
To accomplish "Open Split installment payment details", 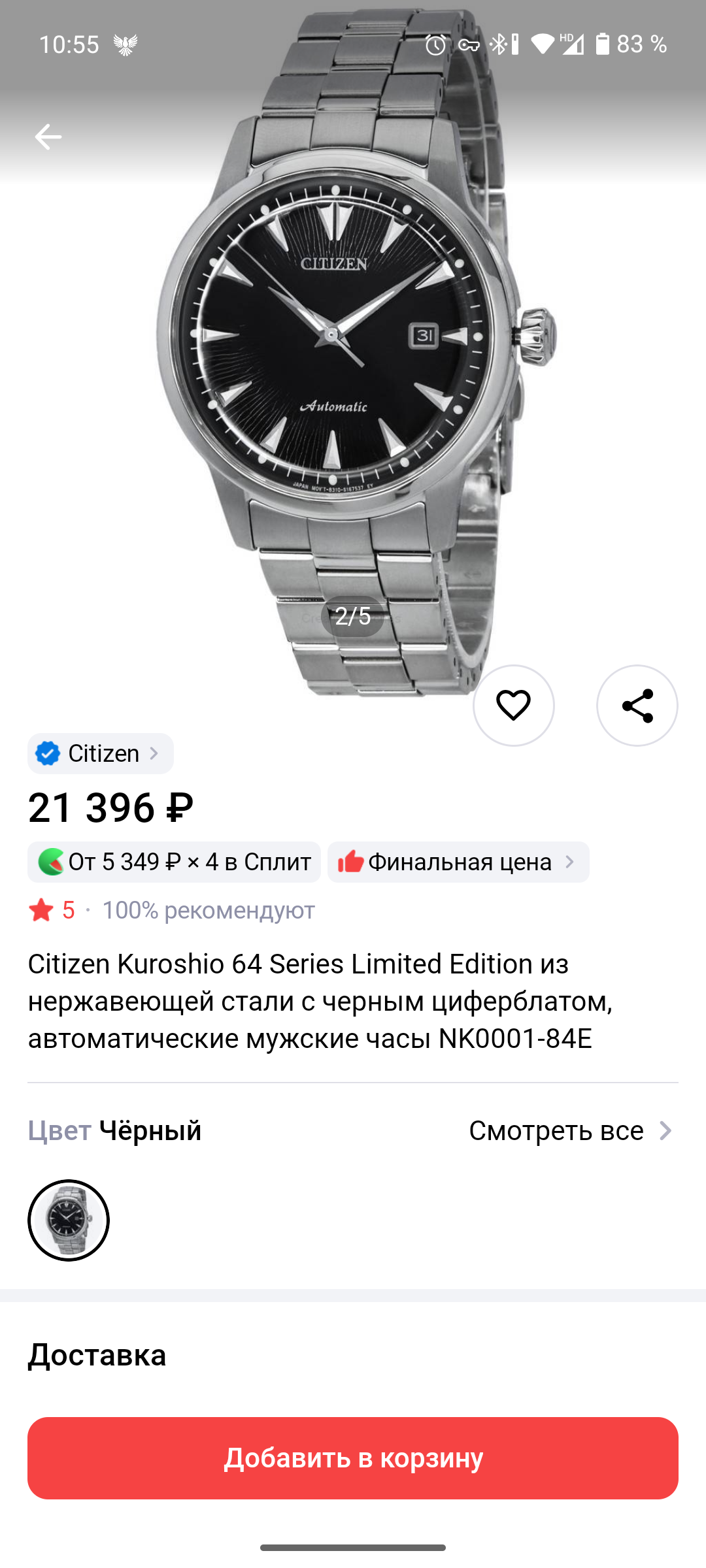I will pyautogui.click(x=174, y=862).
